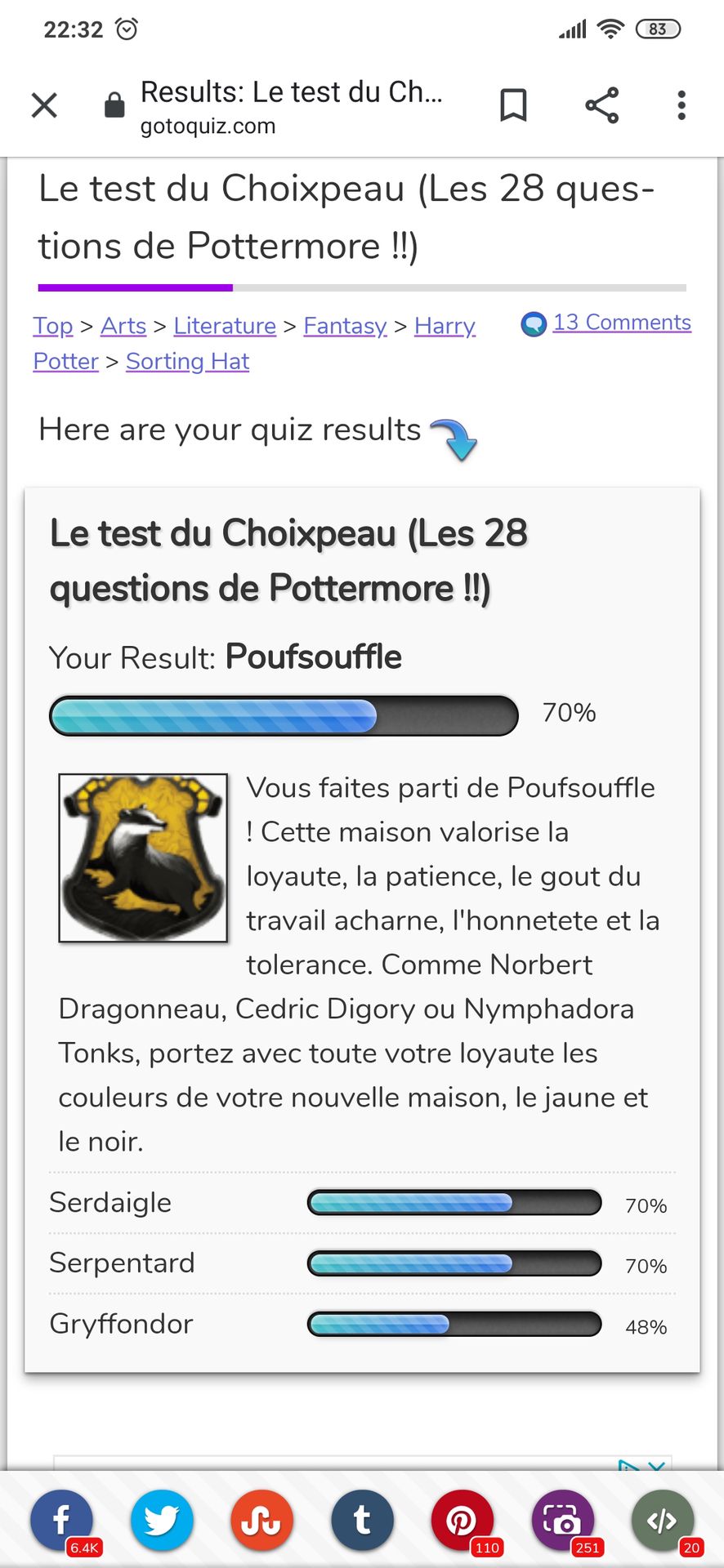Image resolution: width=724 pixels, height=1568 pixels.
Task: Pin the results on Pinterest
Action: pos(463,1520)
